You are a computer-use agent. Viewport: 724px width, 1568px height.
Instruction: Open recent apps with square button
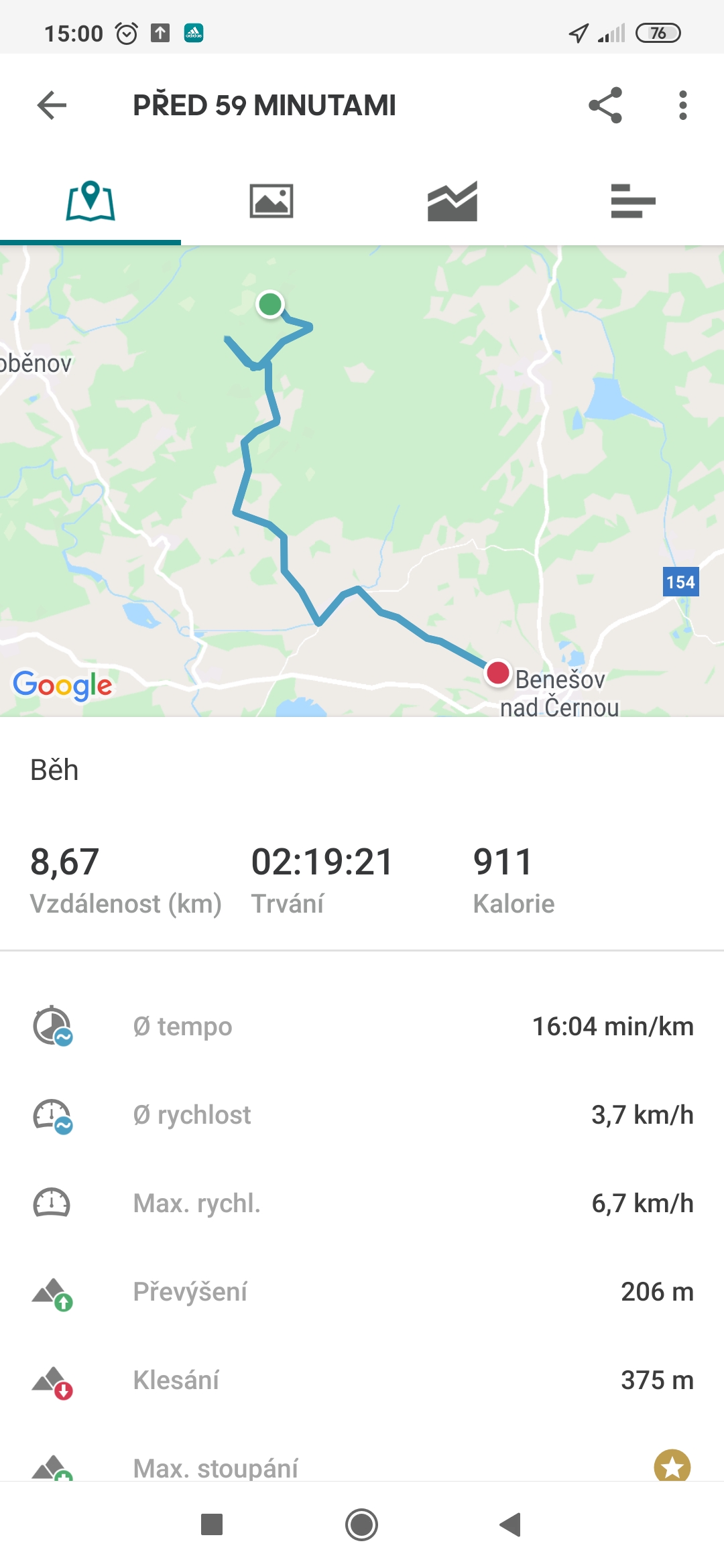(212, 1524)
